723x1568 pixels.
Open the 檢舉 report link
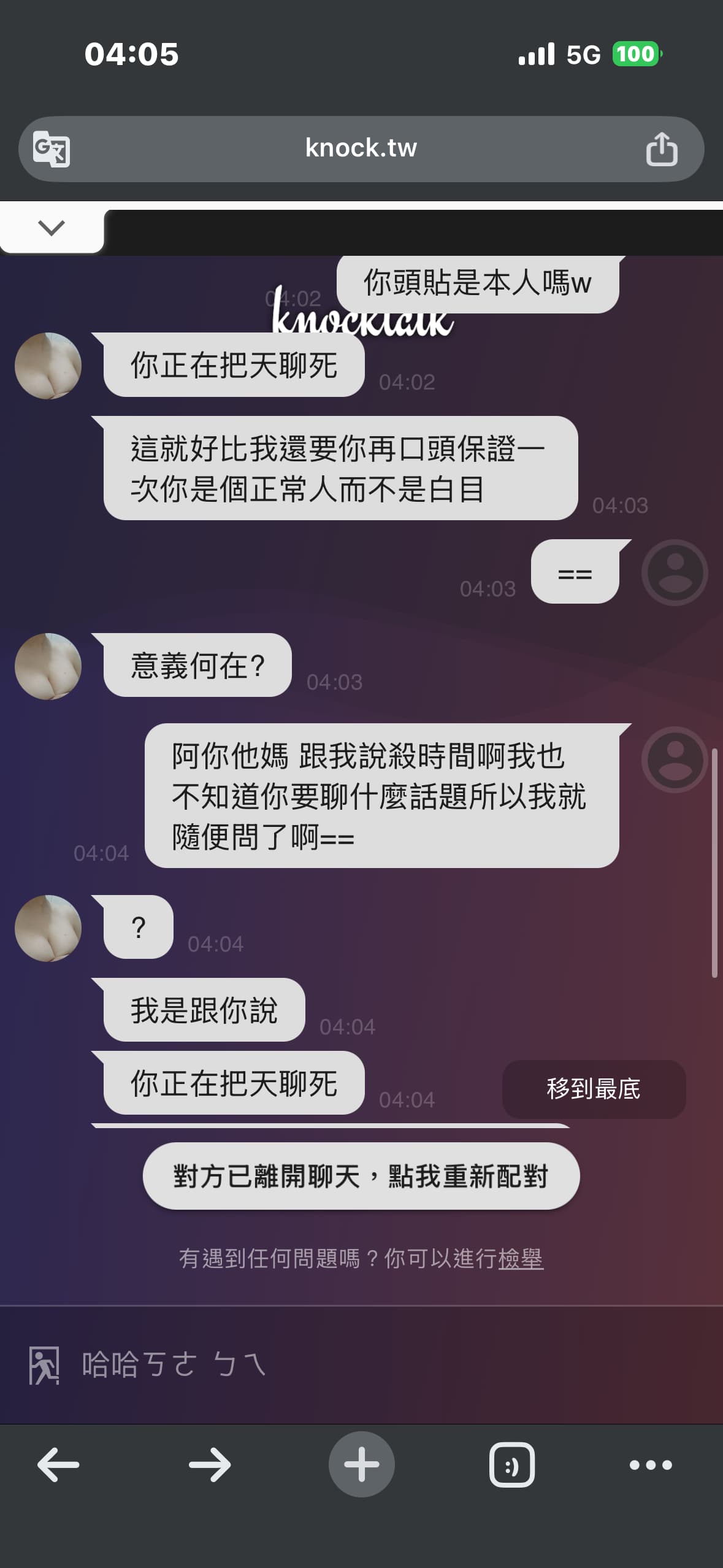521,1259
